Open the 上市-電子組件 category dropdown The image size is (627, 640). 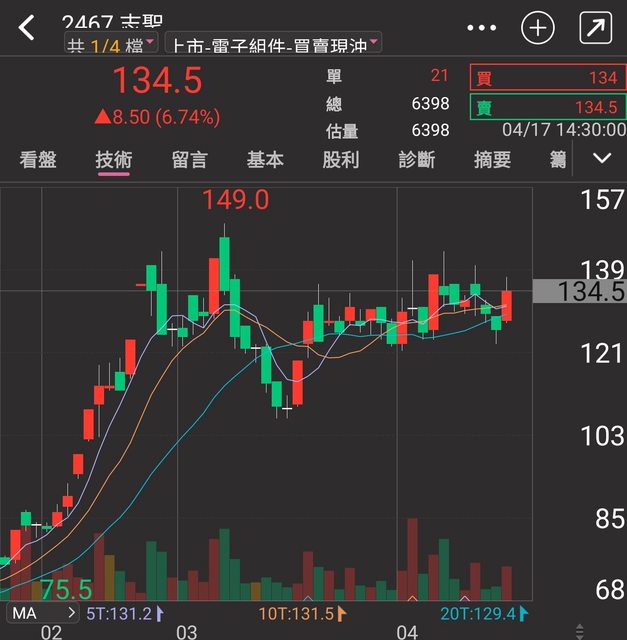(x=273, y=44)
